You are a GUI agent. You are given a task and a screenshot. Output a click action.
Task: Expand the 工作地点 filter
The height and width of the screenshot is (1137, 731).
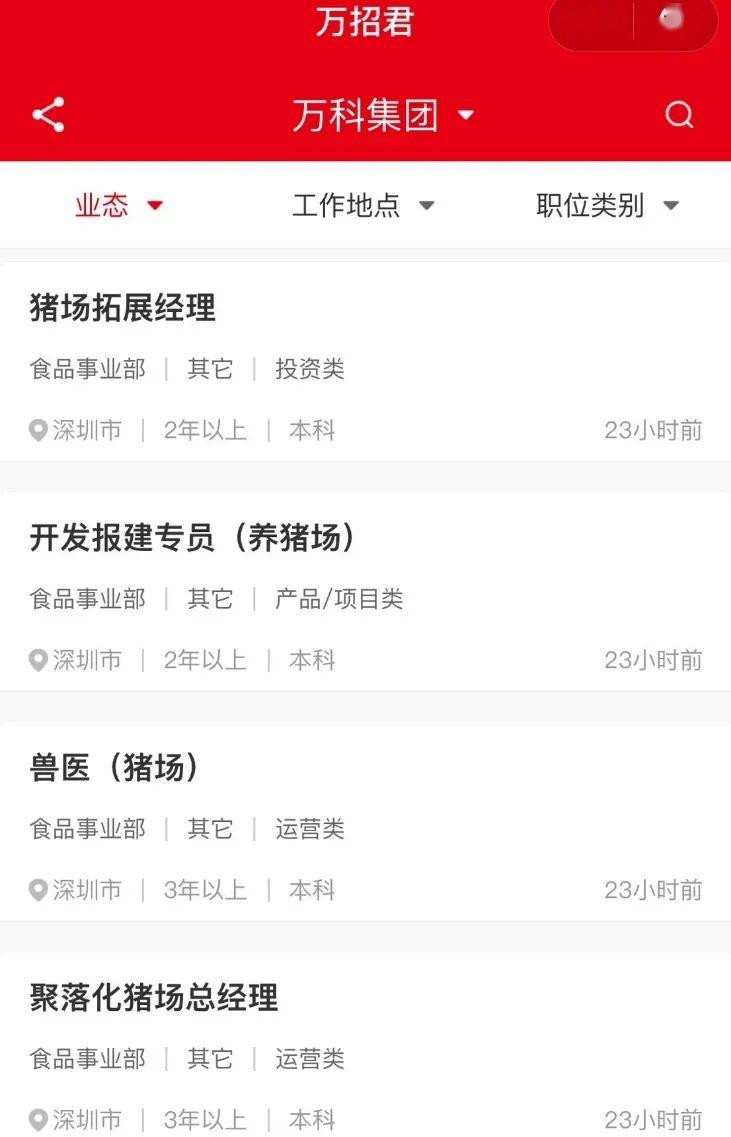tap(363, 206)
